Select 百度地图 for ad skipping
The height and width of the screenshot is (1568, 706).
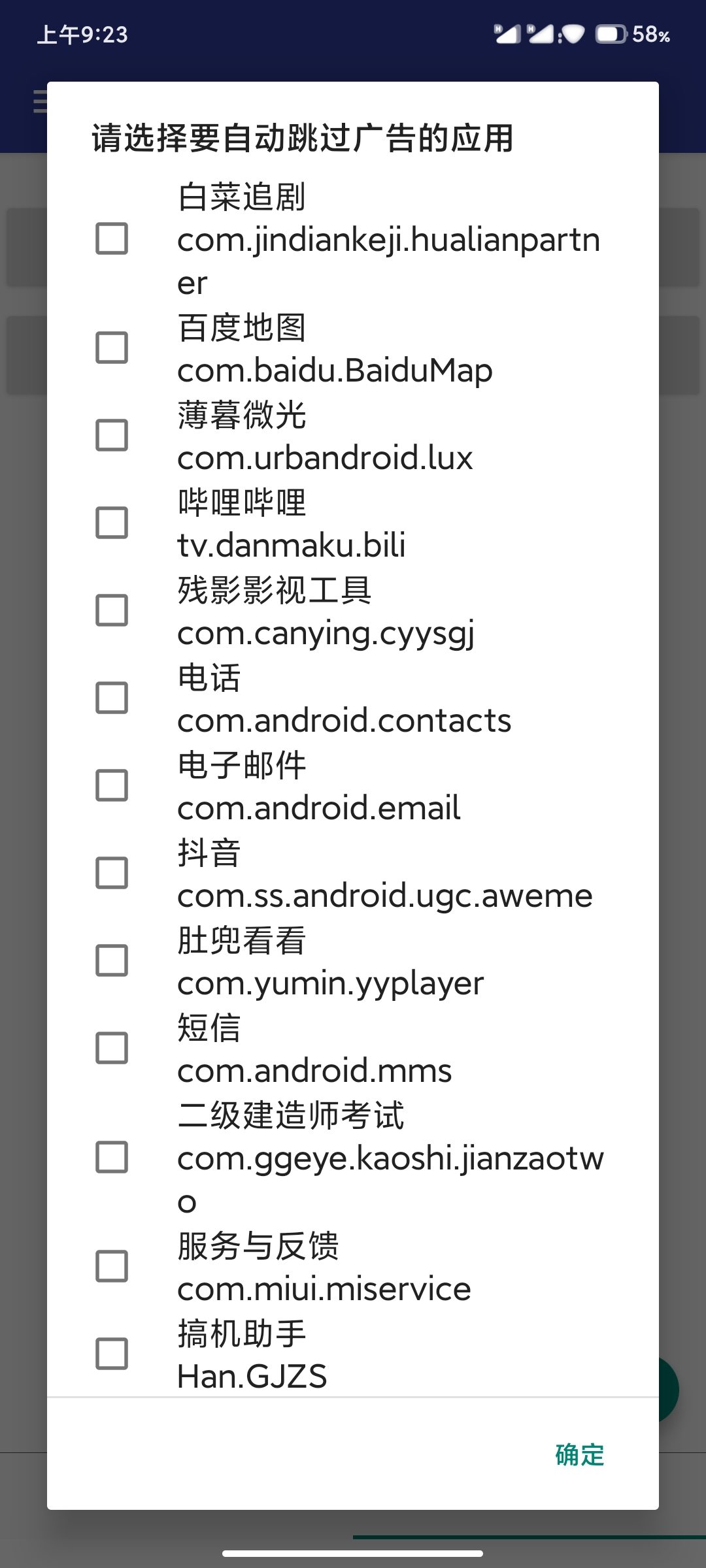tap(112, 348)
